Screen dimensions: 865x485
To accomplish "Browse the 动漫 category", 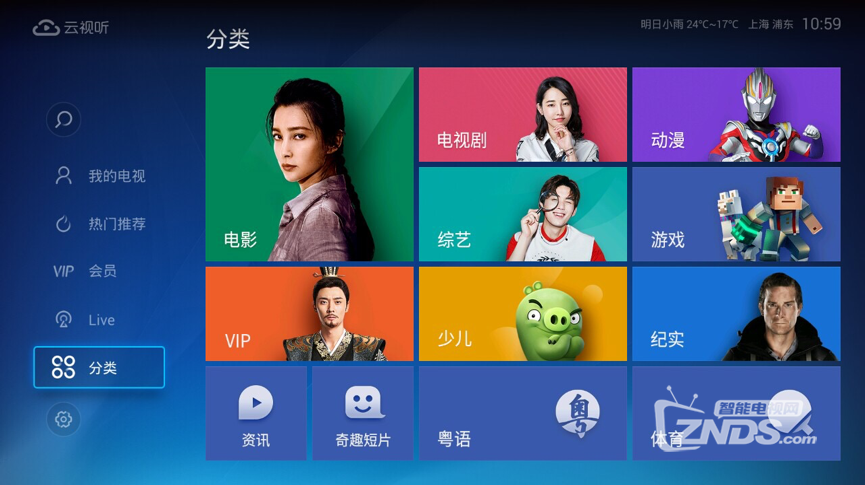I will 735,114.
